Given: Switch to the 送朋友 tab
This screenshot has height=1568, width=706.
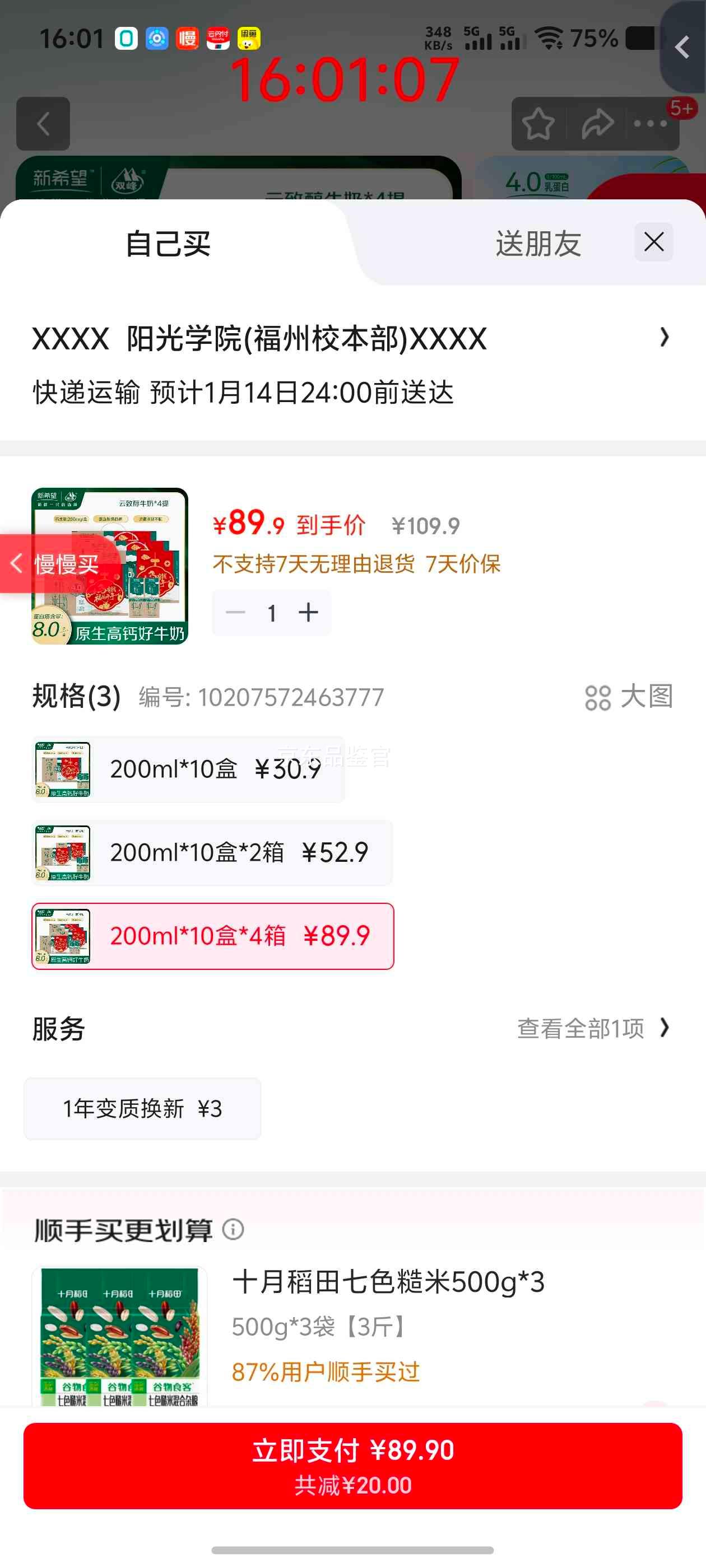Looking at the screenshot, I should 538,243.
